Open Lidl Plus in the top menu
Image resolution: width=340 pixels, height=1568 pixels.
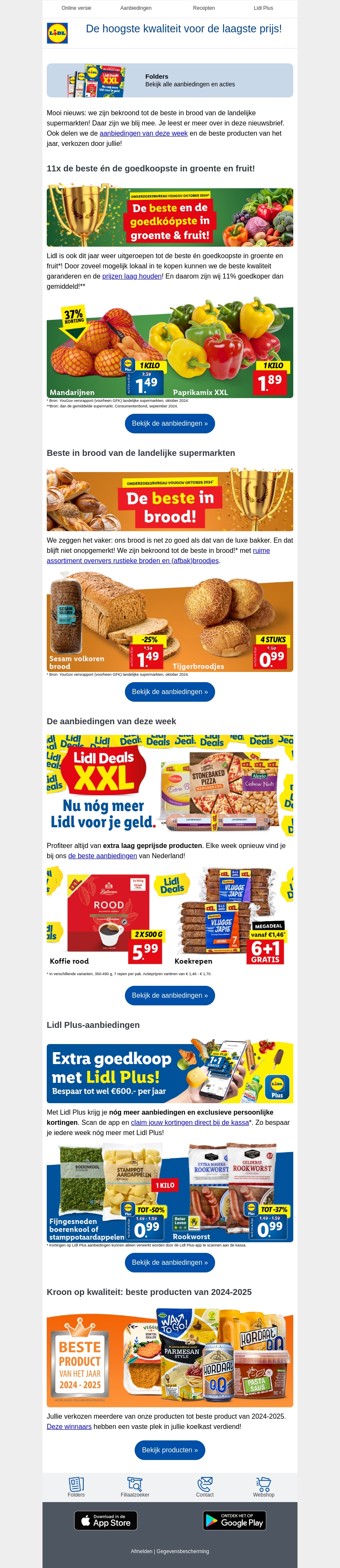(x=263, y=8)
